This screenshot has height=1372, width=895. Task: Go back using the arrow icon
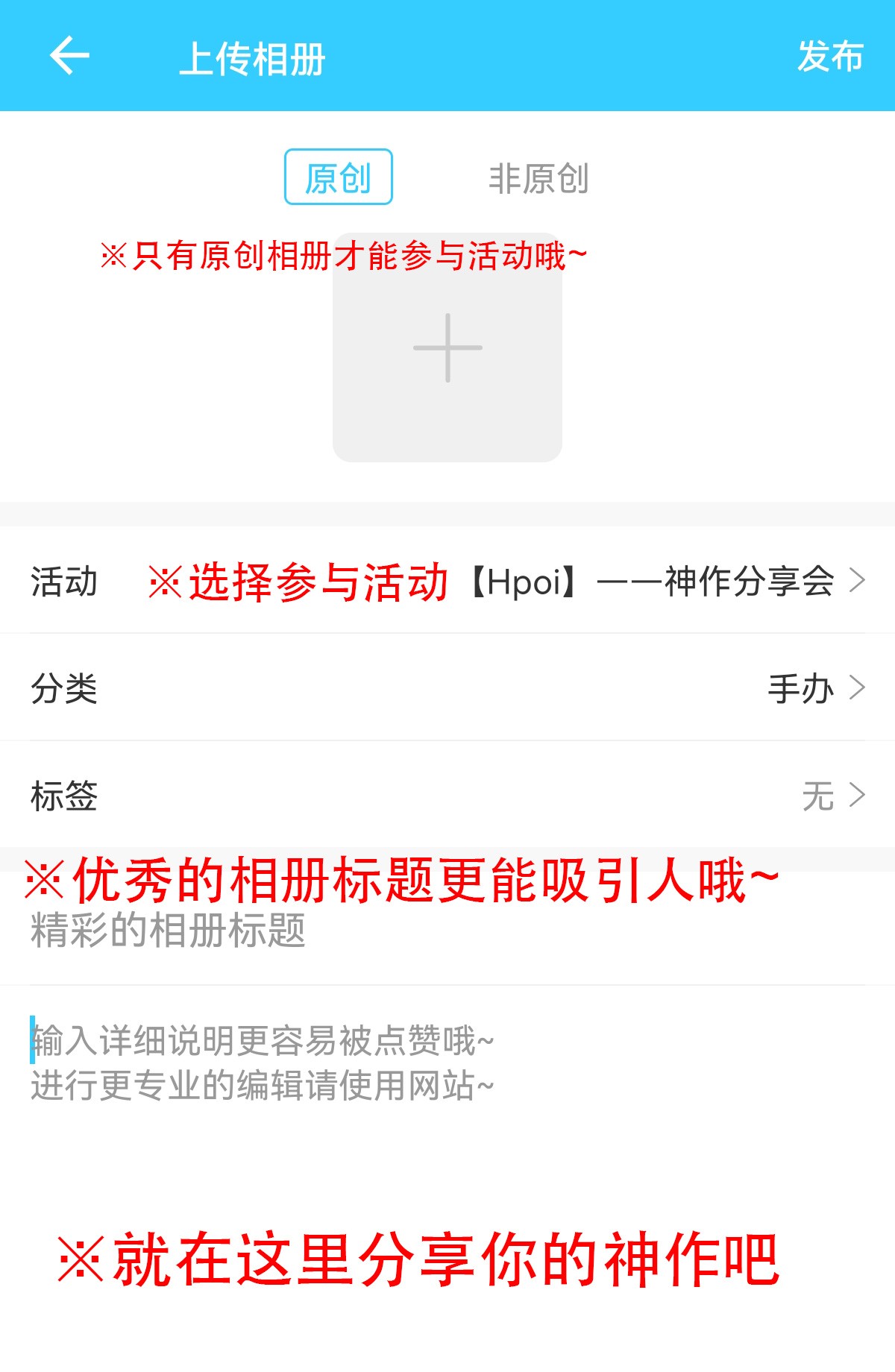[69, 56]
